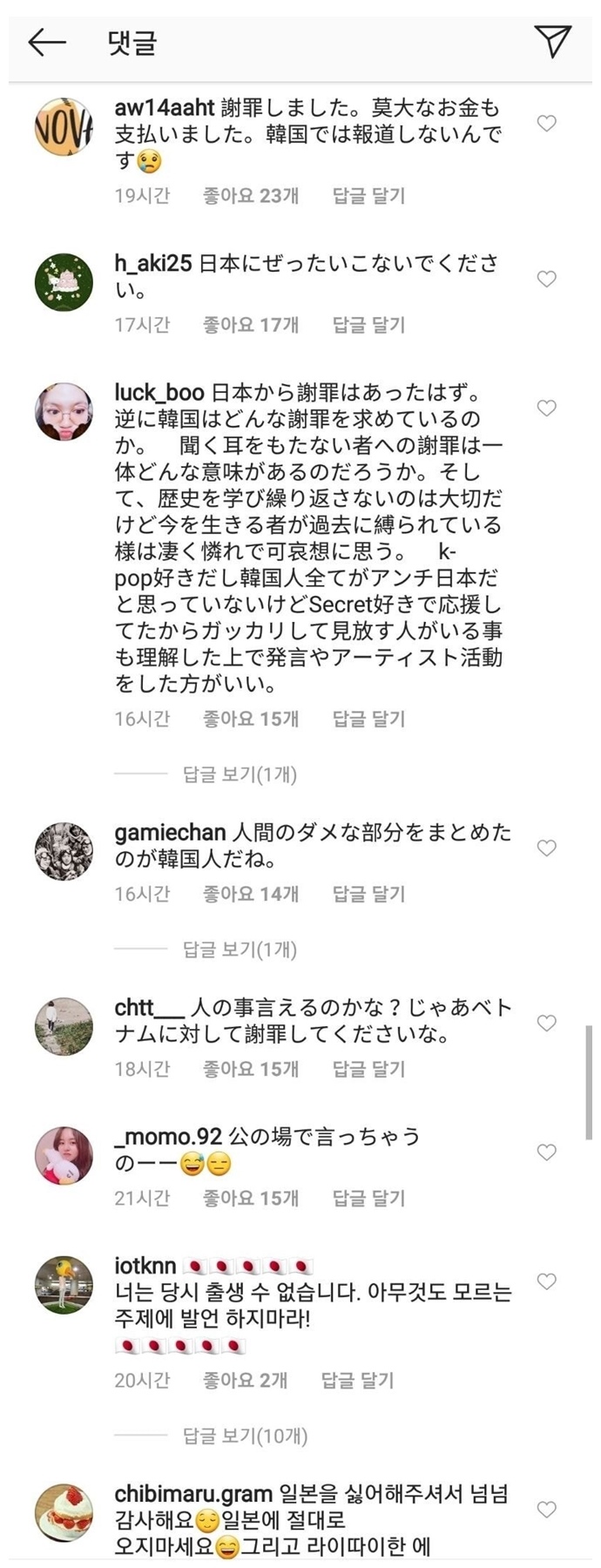
Task: View the 1 reply under luck_boo's comment
Action: [x=240, y=774]
